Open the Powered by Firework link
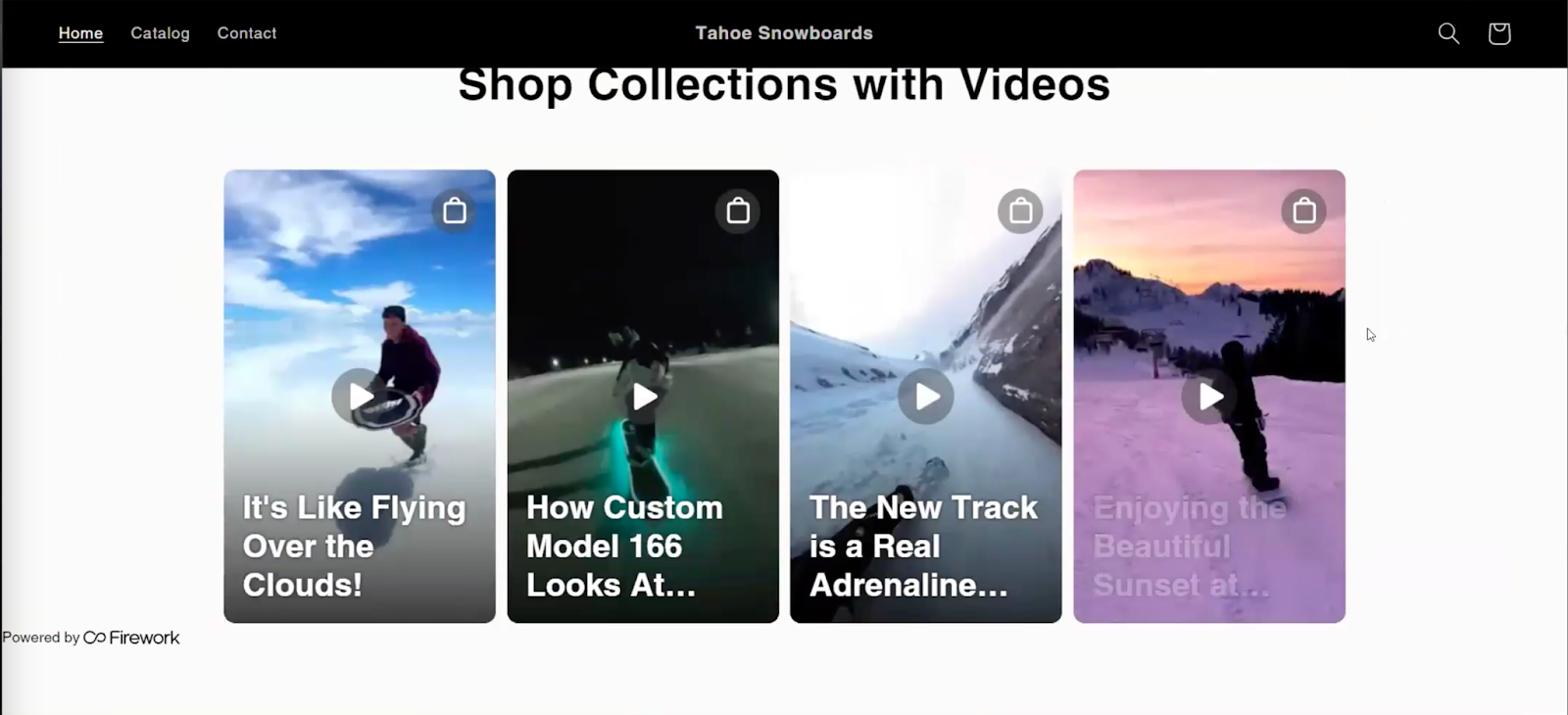Image resolution: width=1568 pixels, height=715 pixels. click(x=91, y=638)
